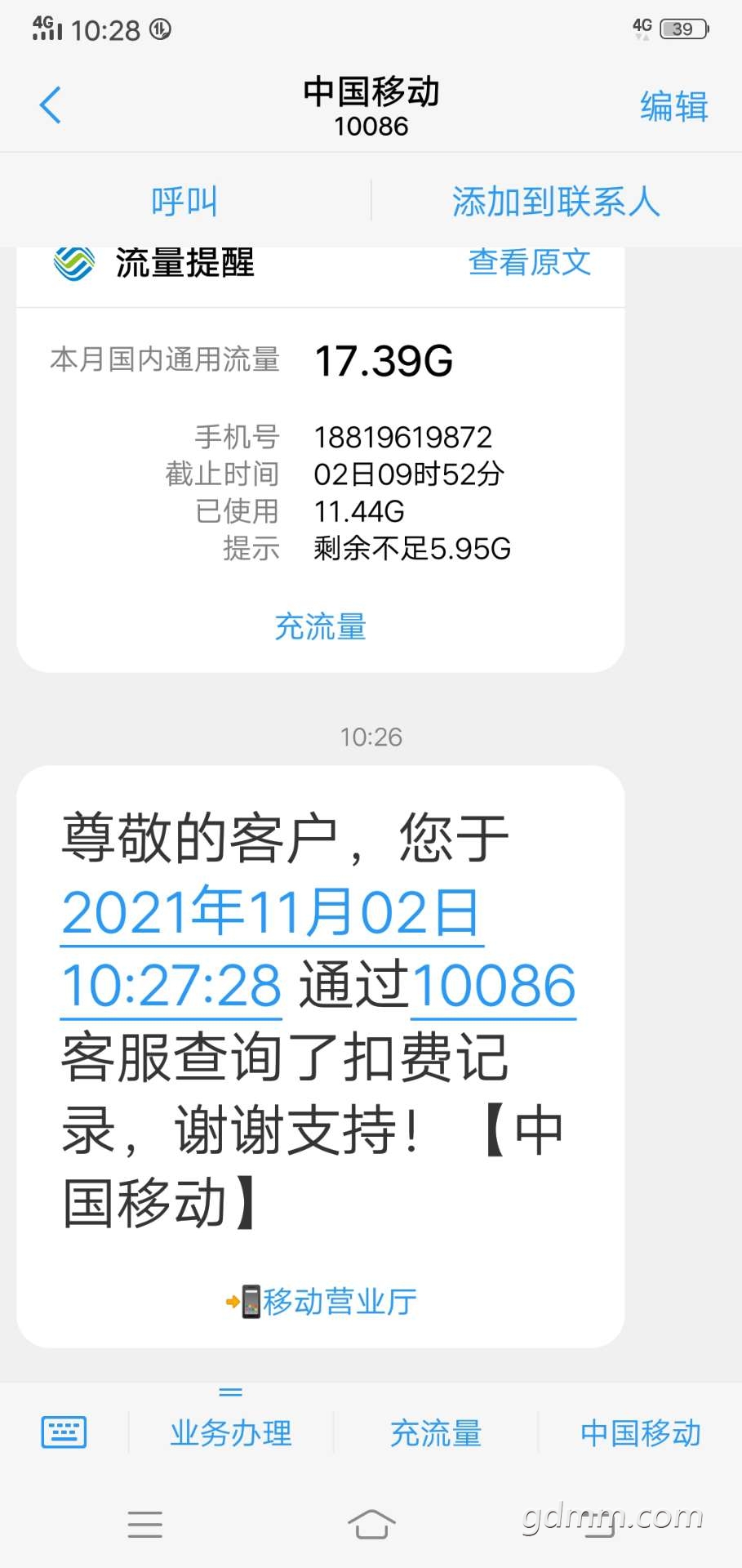Call 10086 with the 呼叫 button
742x1568 pixels.
point(184,201)
